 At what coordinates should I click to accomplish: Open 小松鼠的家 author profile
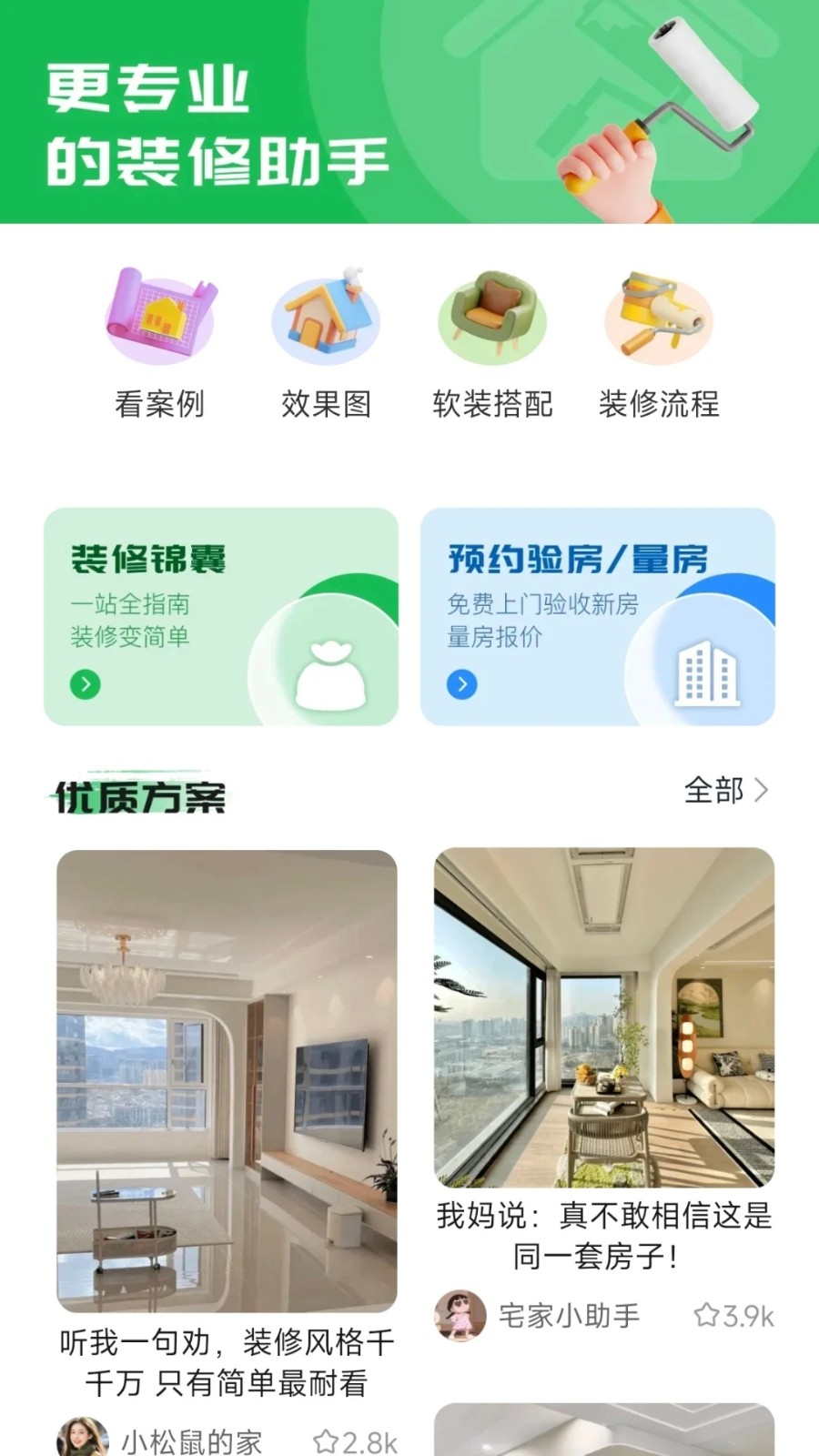pos(160,1440)
